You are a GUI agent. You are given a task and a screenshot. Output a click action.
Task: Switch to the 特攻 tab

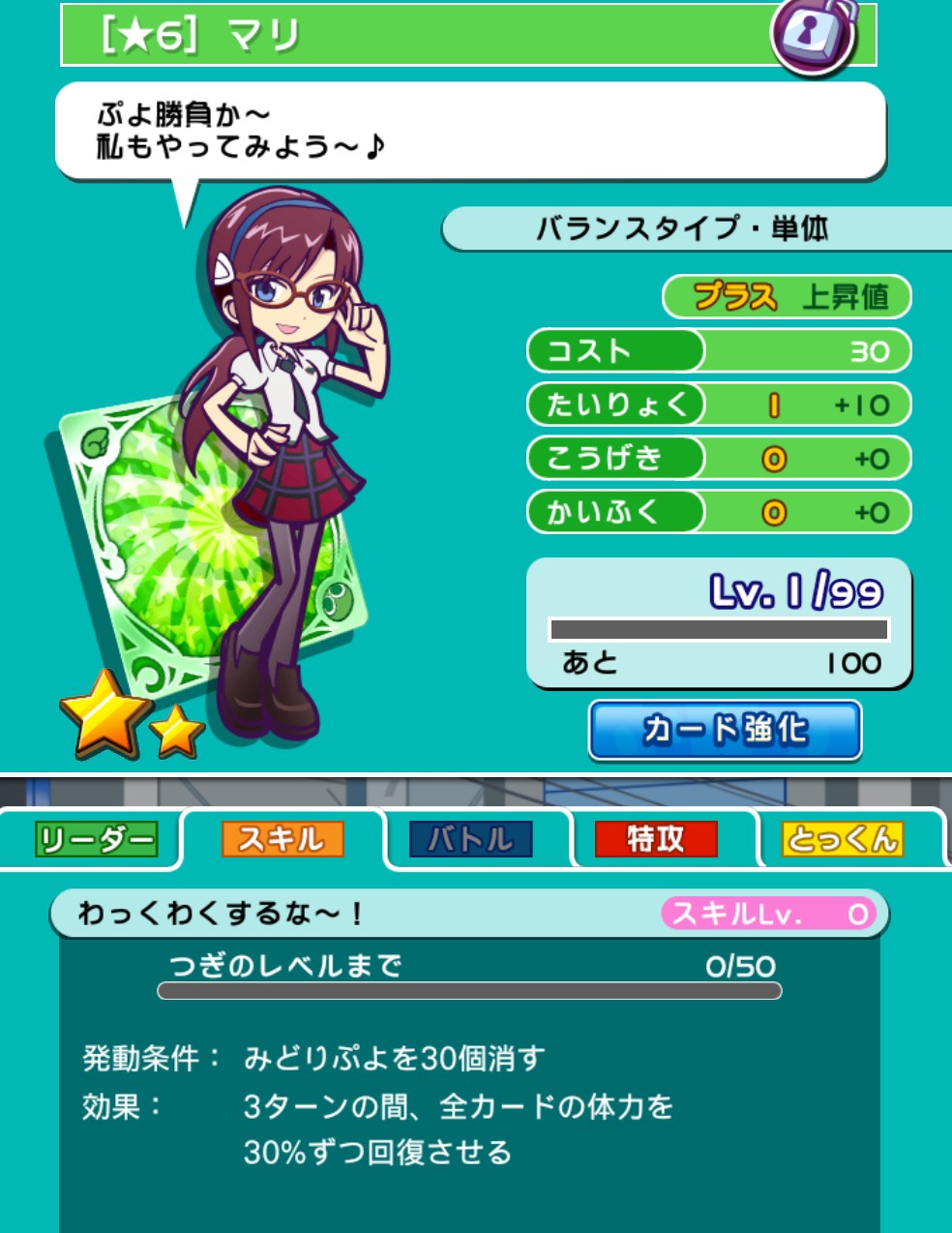point(656,839)
